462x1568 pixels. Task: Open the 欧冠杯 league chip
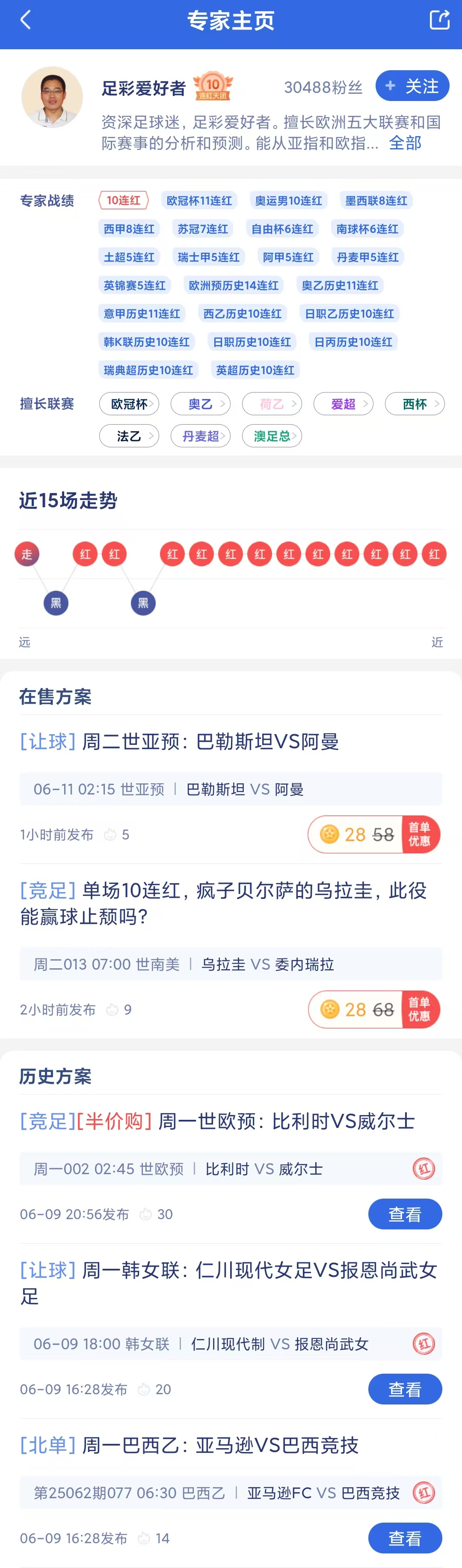(129, 404)
